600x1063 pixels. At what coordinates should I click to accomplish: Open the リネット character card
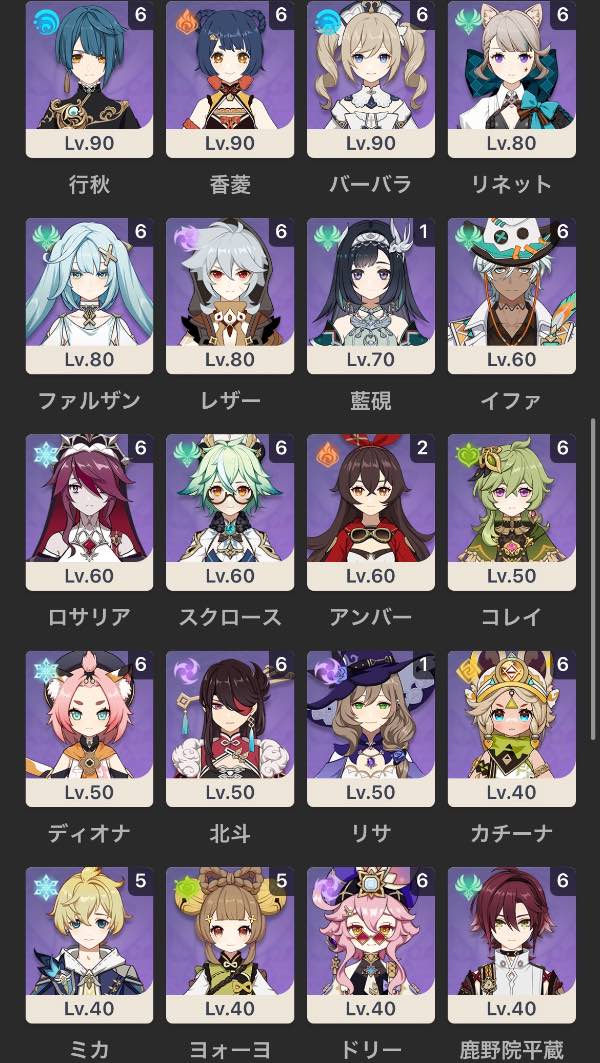[x=511, y=80]
